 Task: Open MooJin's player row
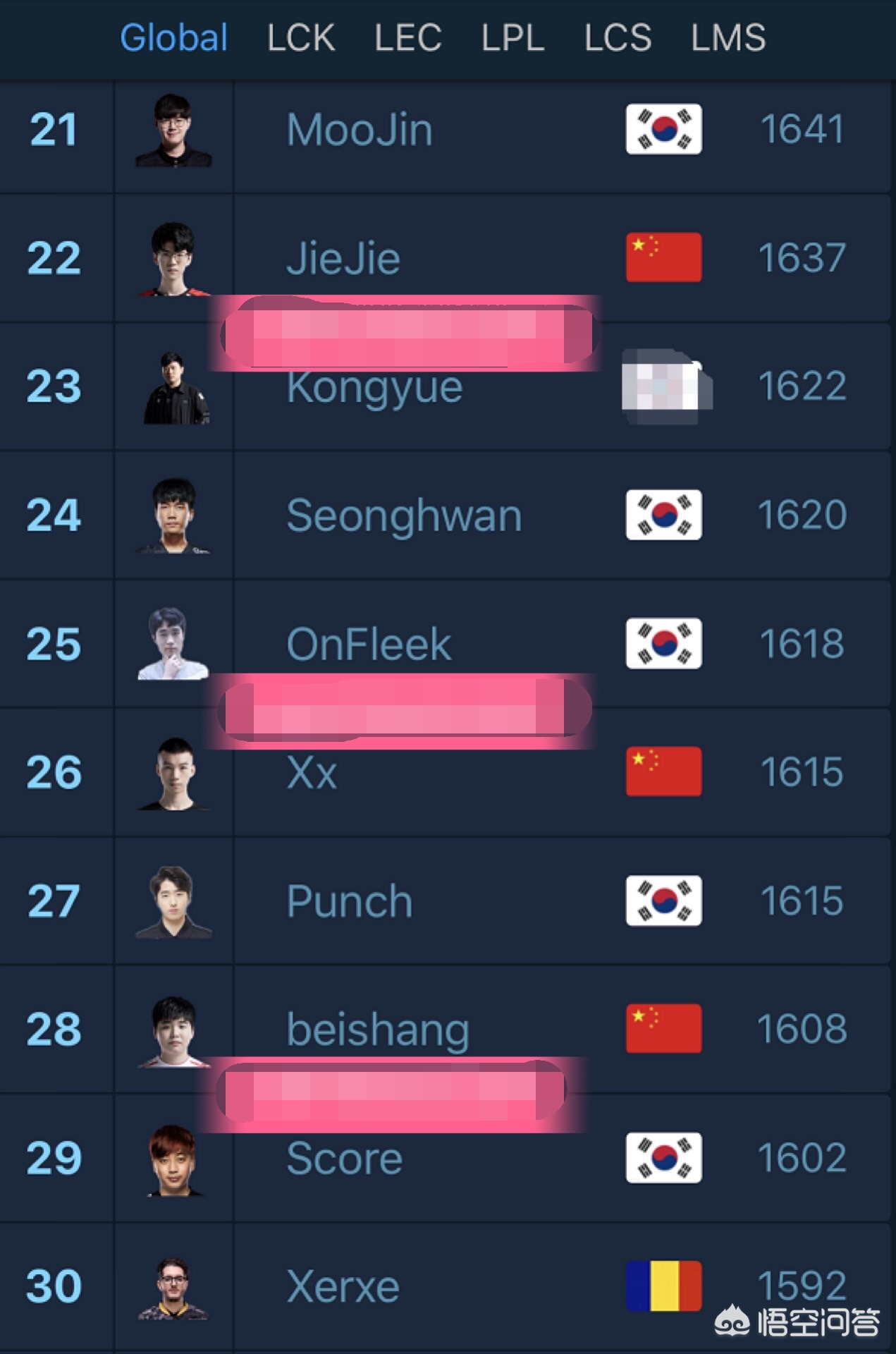click(x=360, y=130)
